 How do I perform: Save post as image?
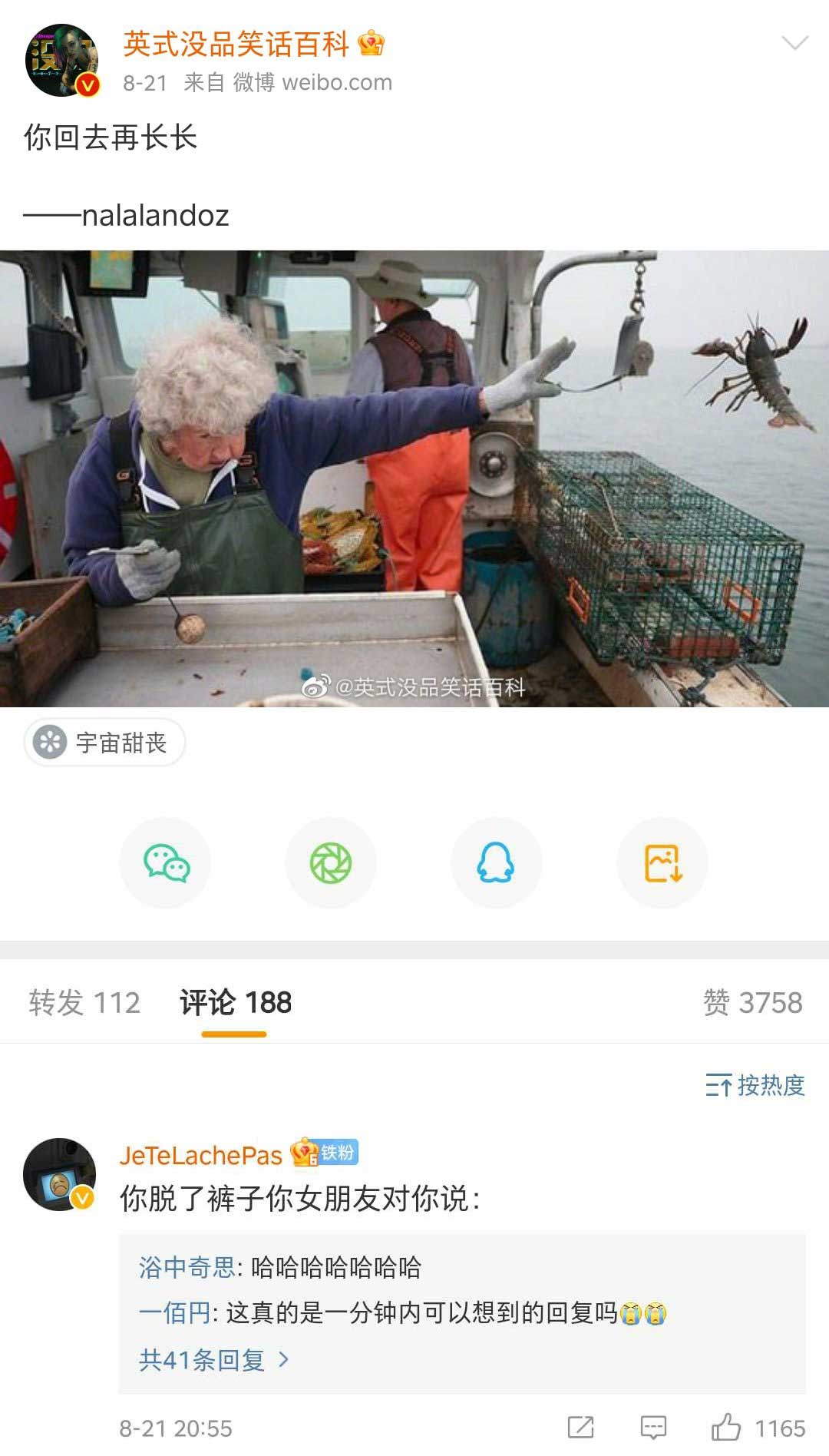(x=662, y=863)
